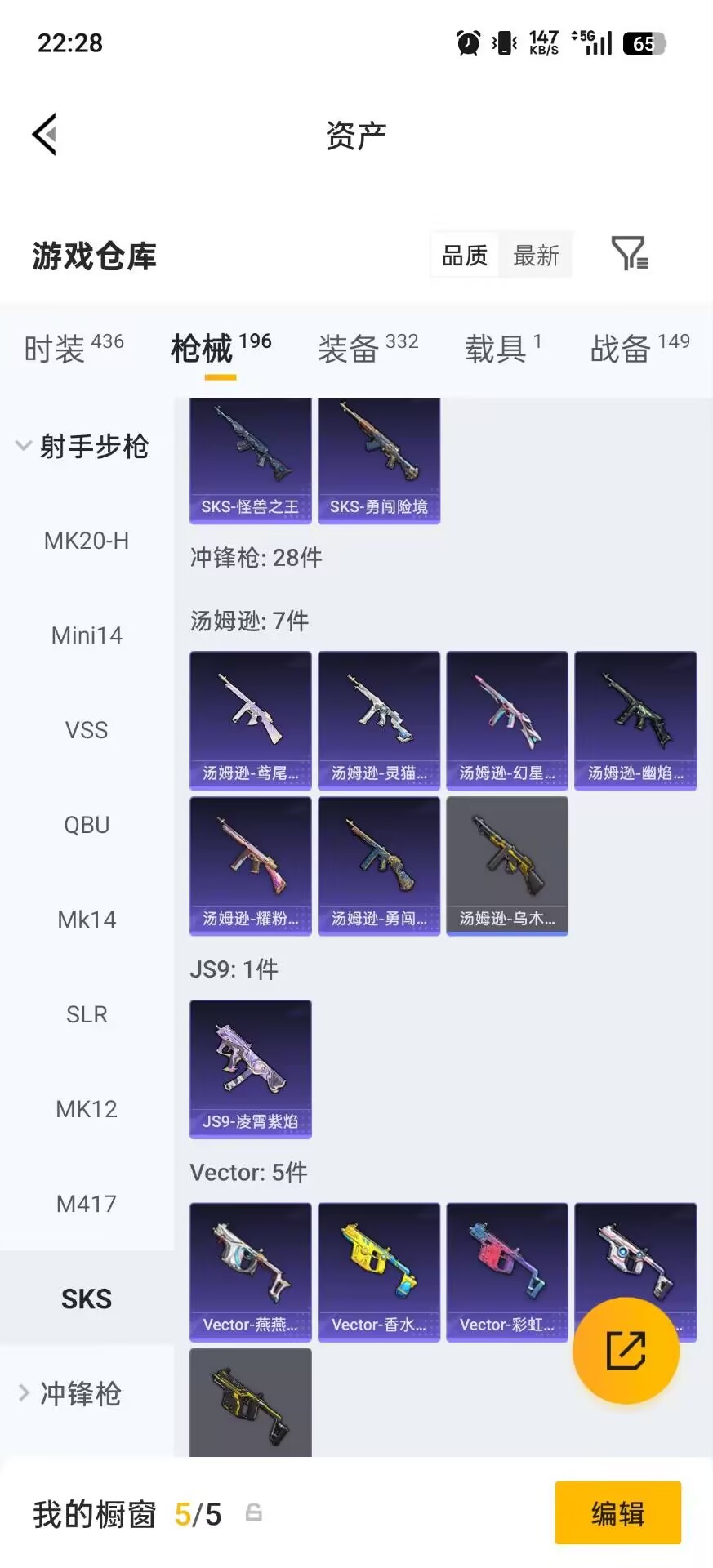Toggle sorting to 品质
713x1568 pixels.
[463, 254]
